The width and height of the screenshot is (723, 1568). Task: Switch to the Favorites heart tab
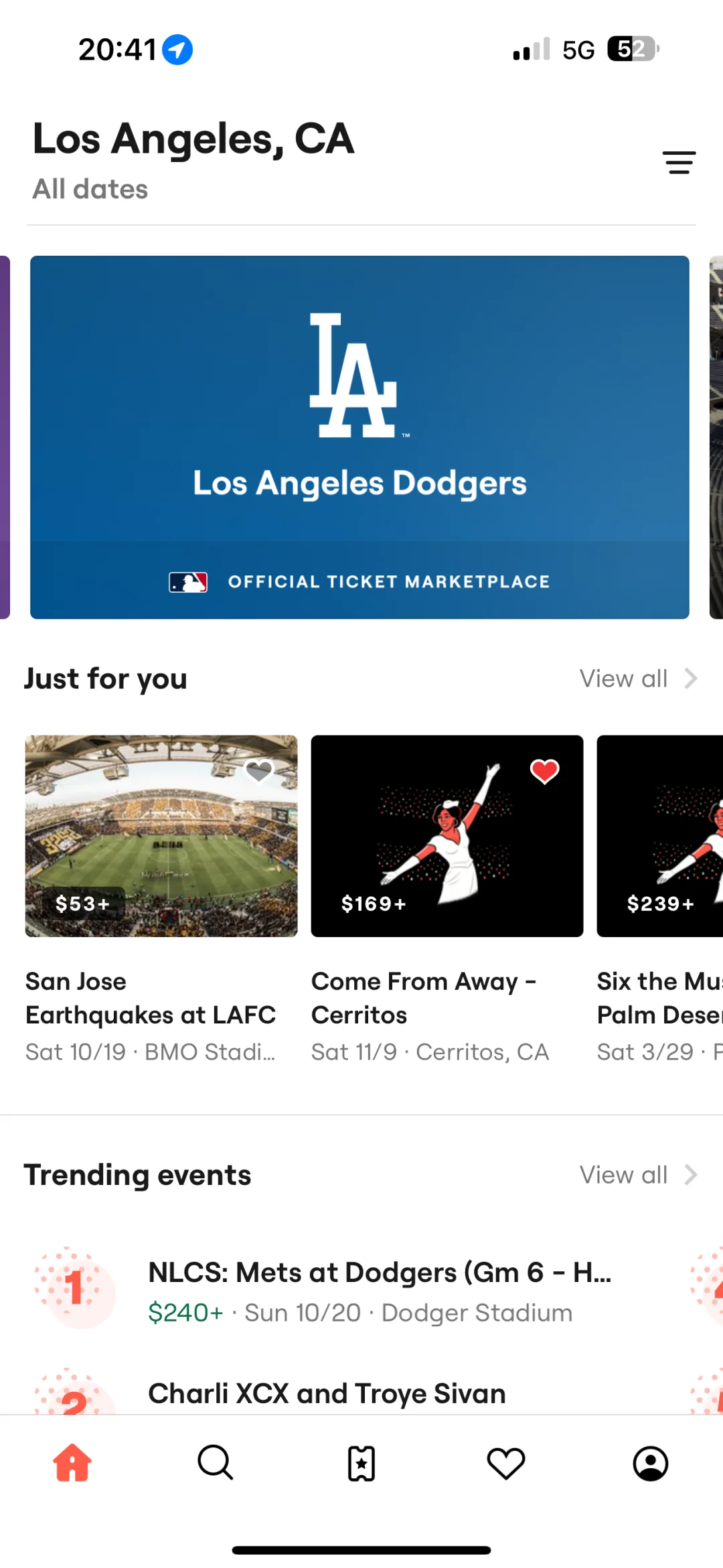point(506,1463)
